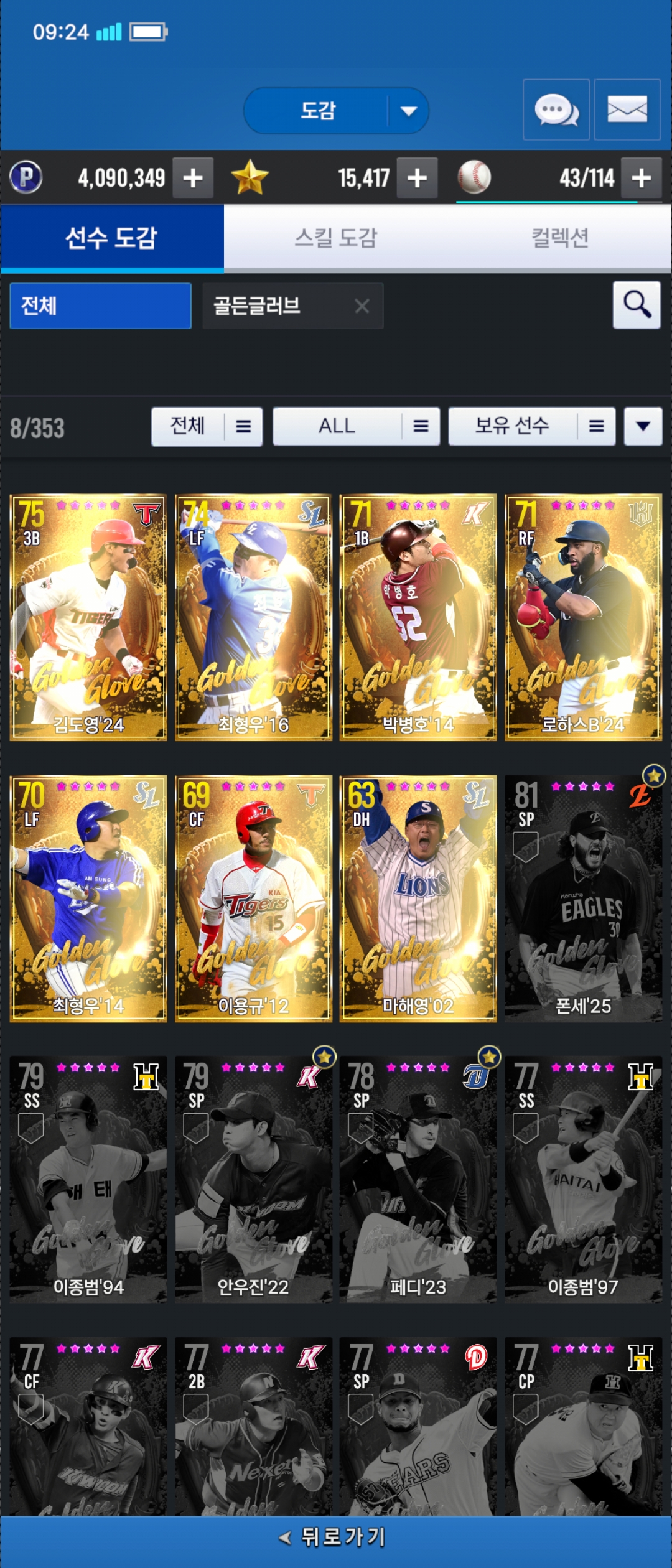This screenshot has width=672, height=1568.
Task: Switch to the 스킬 도감 tab
Action: click(335, 238)
